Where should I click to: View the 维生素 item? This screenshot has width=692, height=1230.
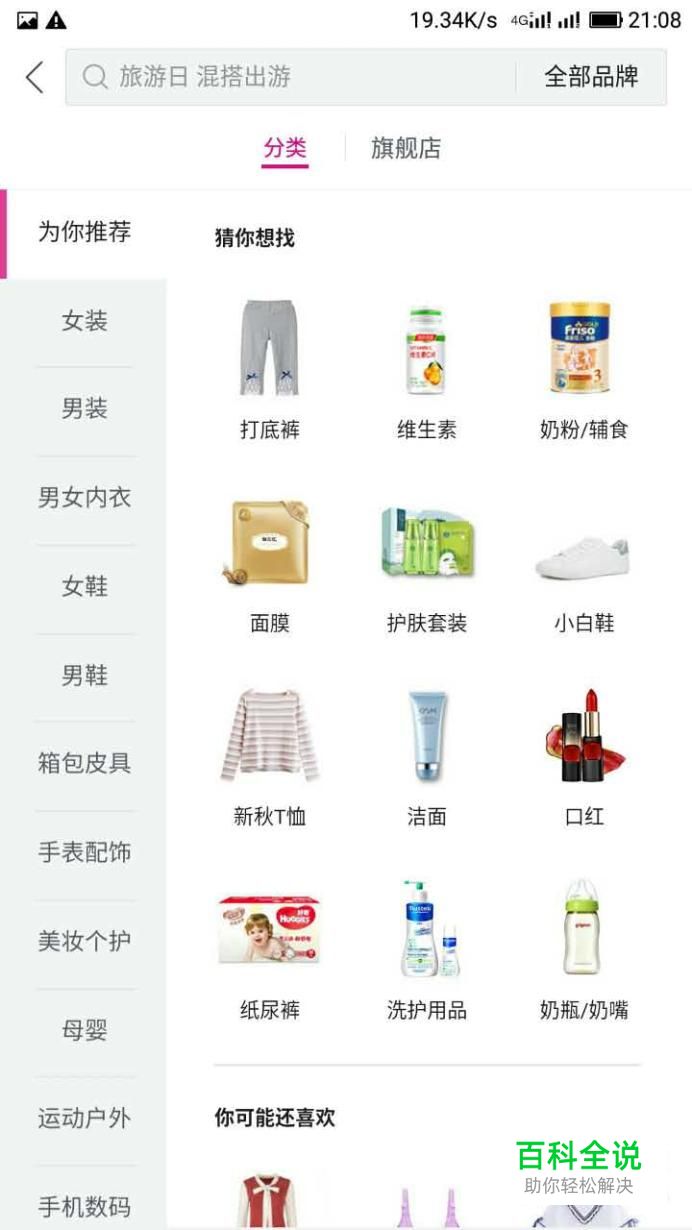[427, 369]
